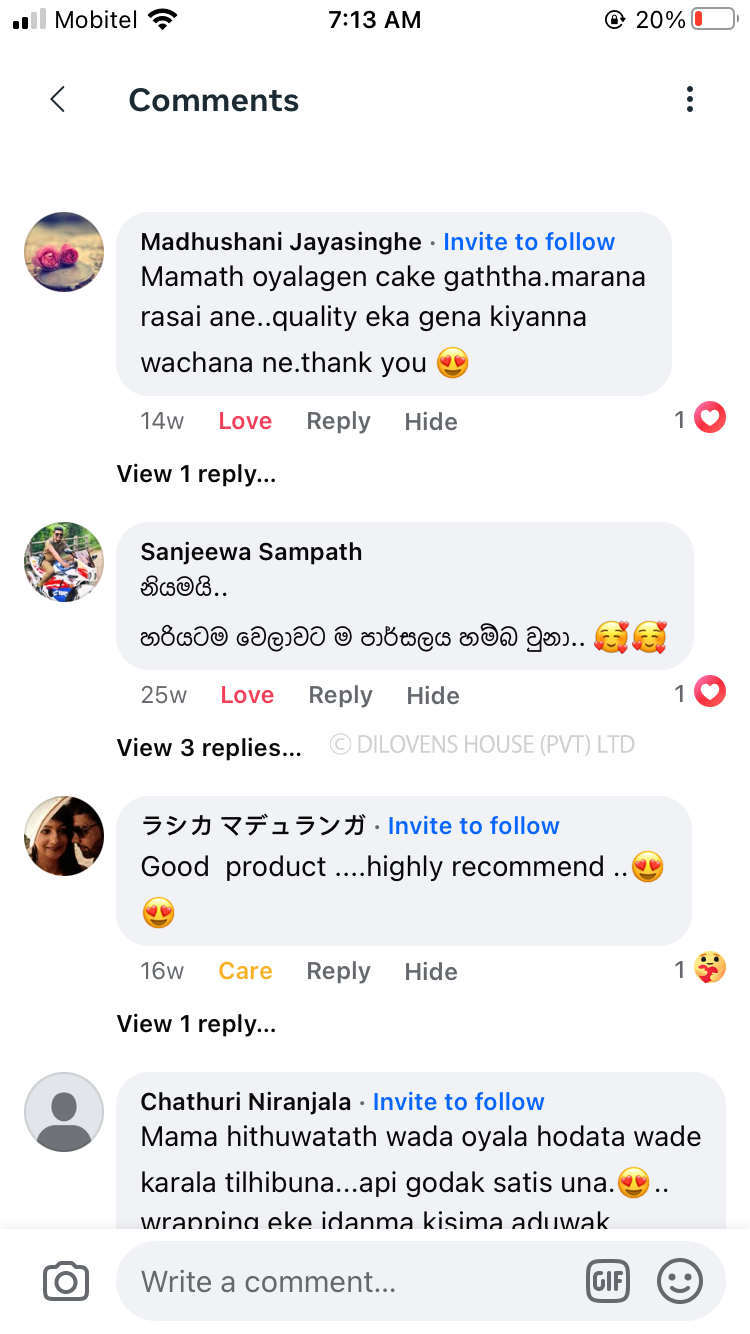
Task: Invite ラシカ マデュランガ to follow
Action: [473, 826]
